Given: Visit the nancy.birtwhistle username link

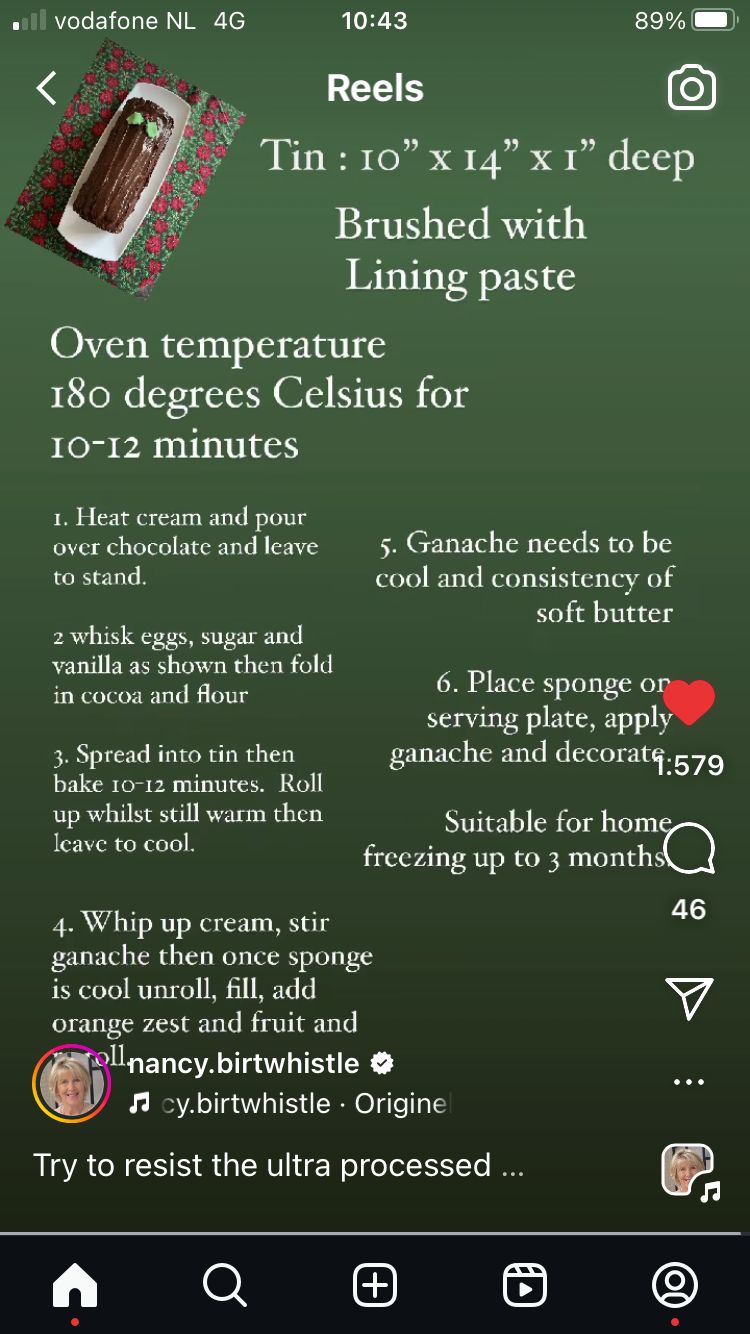Looking at the screenshot, I should [245, 1062].
